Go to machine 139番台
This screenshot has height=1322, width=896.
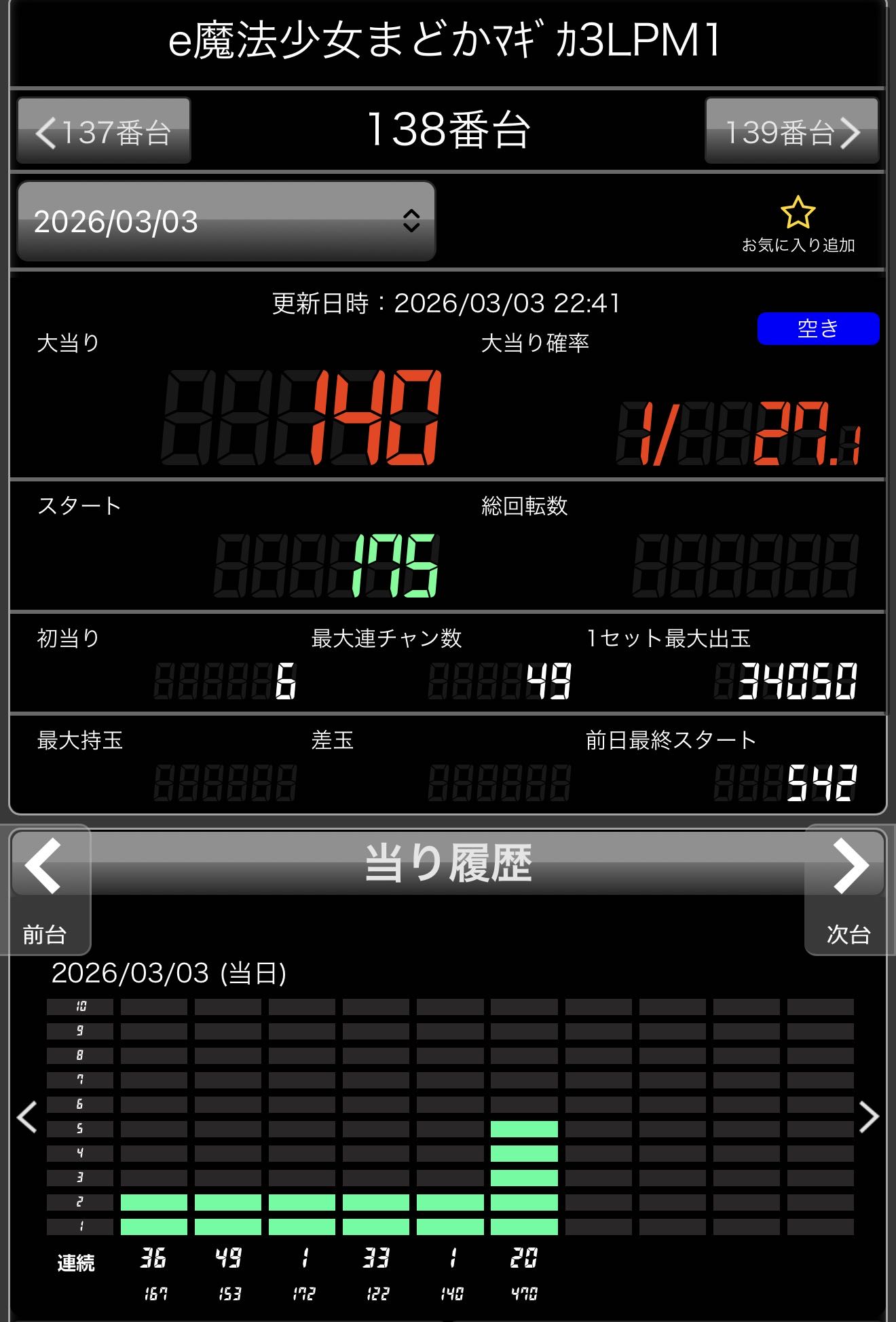click(x=791, y=131)
